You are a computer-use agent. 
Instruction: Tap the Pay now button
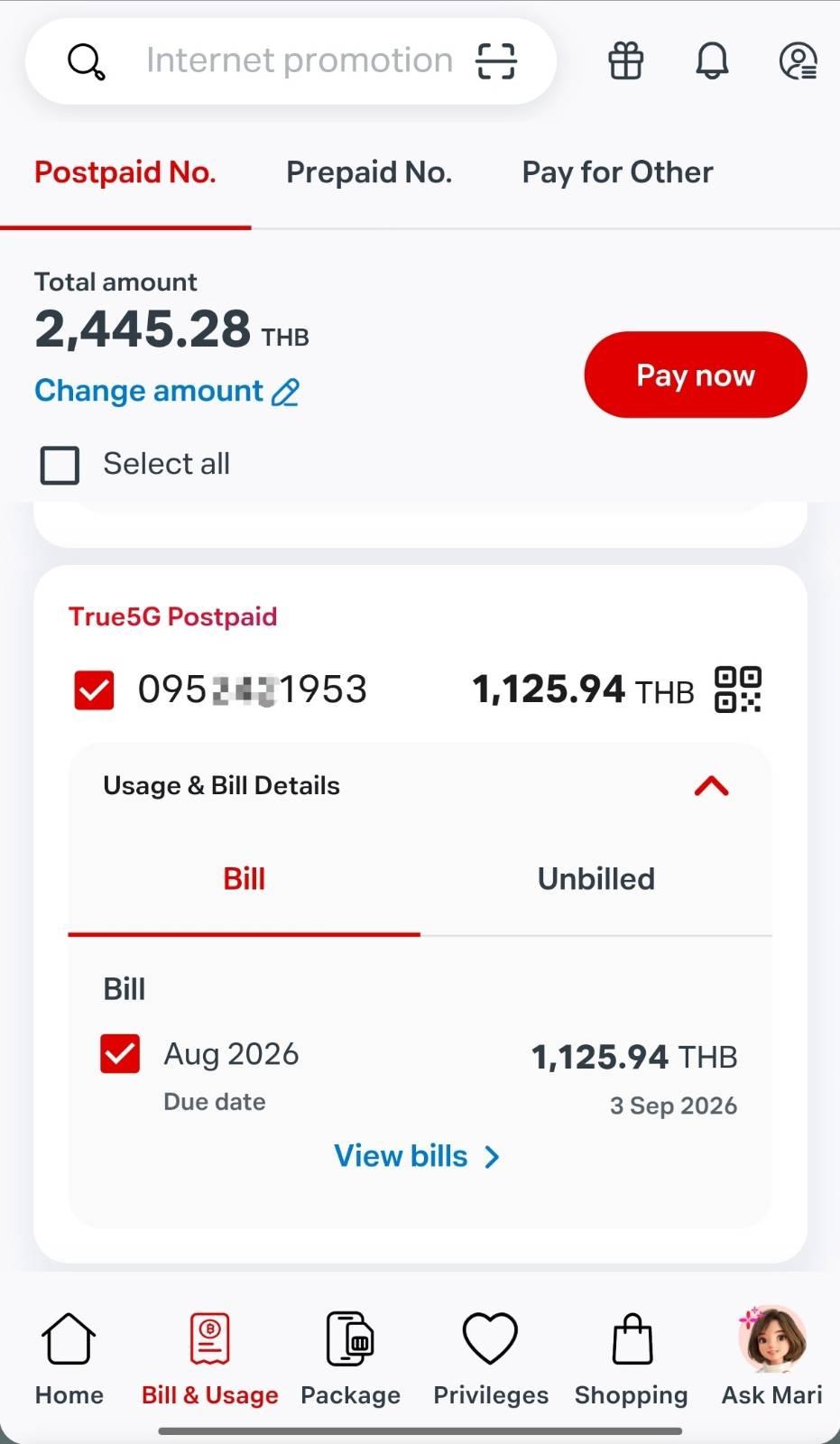pos(696,375)
